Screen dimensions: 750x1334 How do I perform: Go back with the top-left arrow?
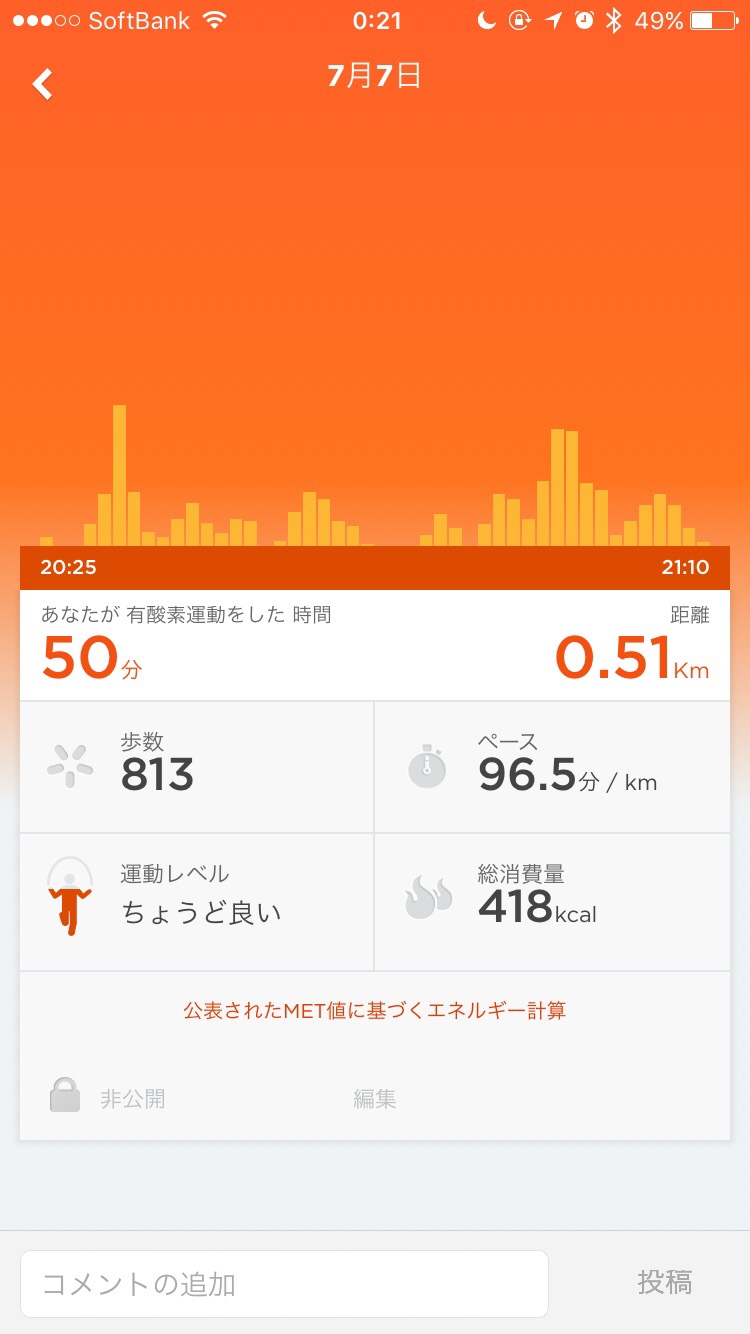[43, 84]
